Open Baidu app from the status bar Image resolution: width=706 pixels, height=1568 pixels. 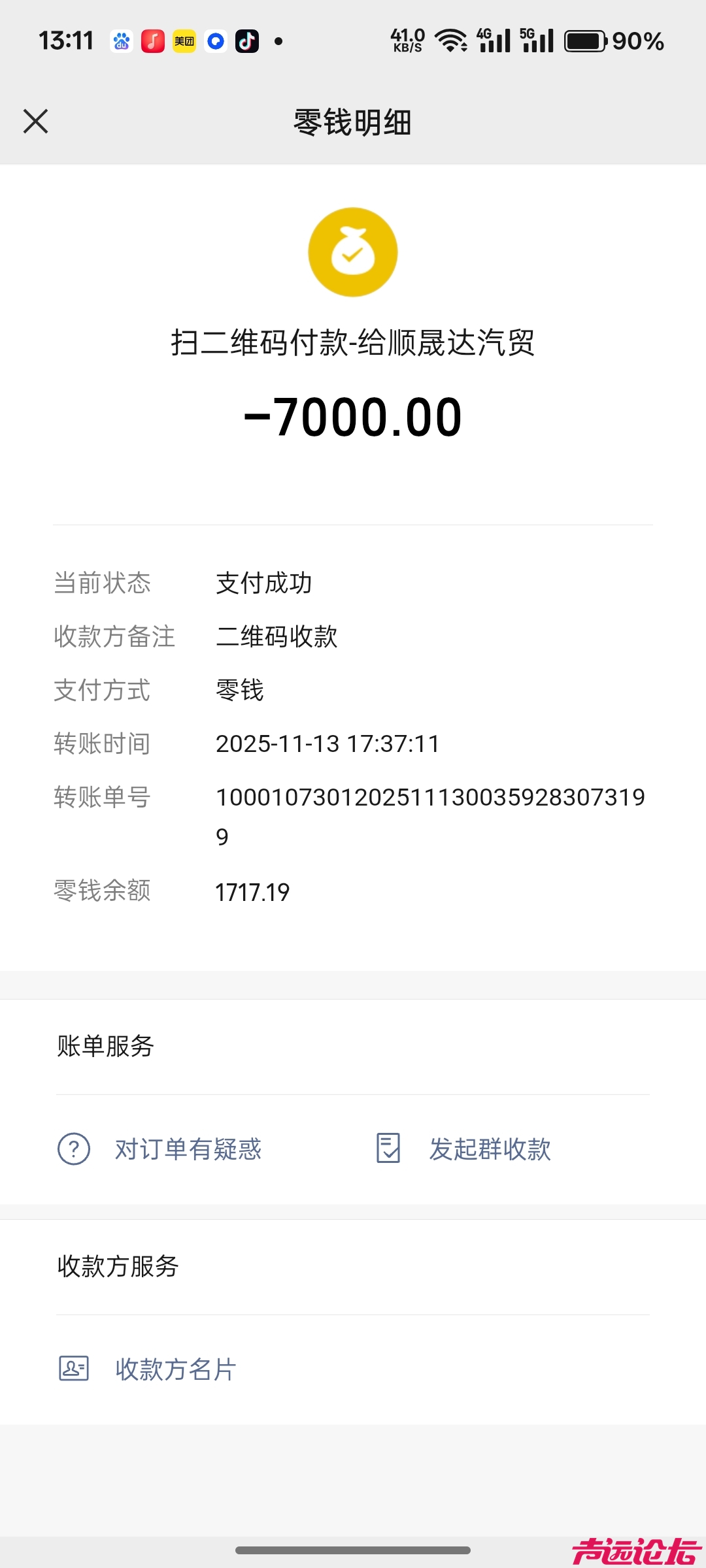[x=121, y=41]
